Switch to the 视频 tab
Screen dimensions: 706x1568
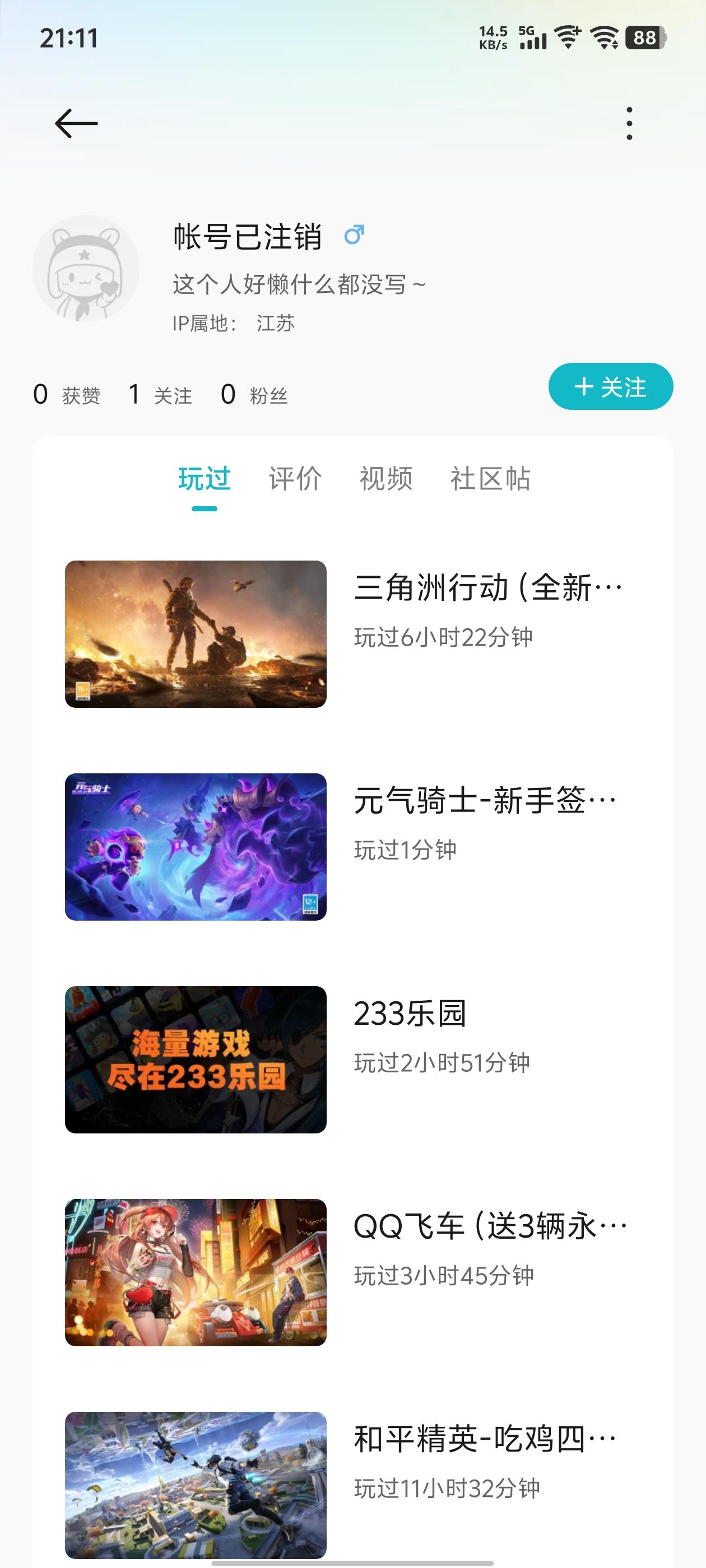[x=385, y=479]
